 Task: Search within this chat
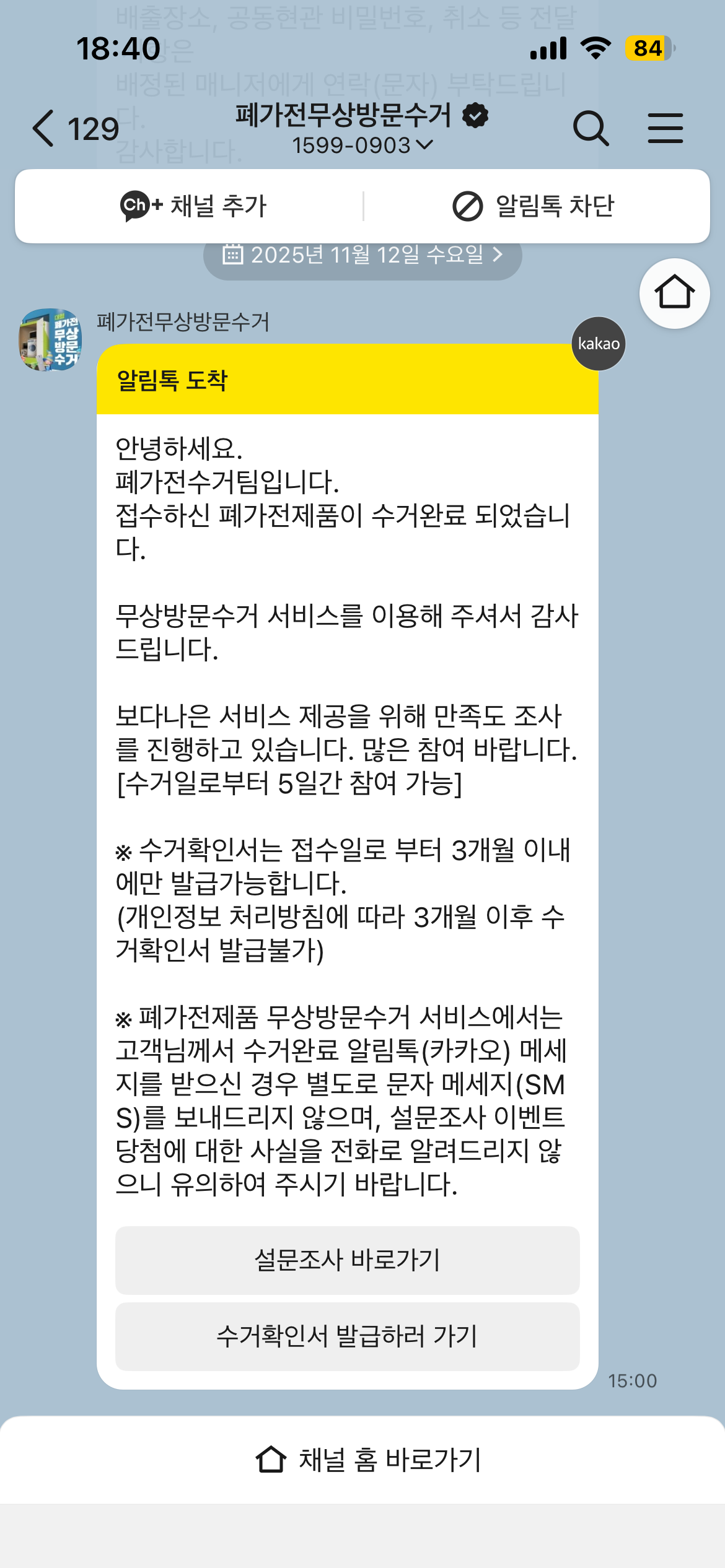[591, 129]
